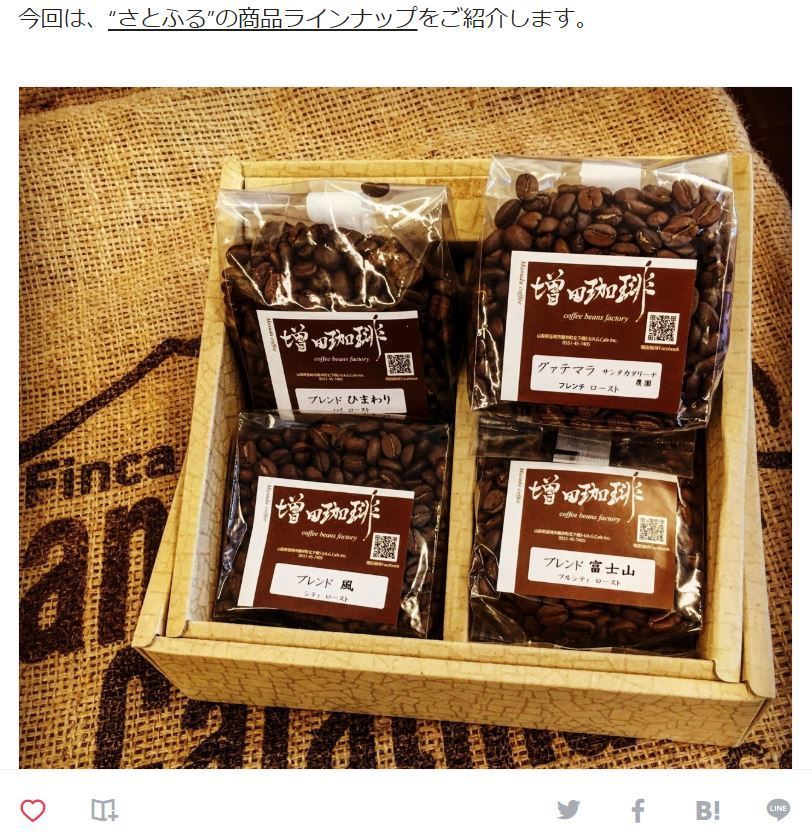Bookmark this article on Hatena B!

[708, 809]
